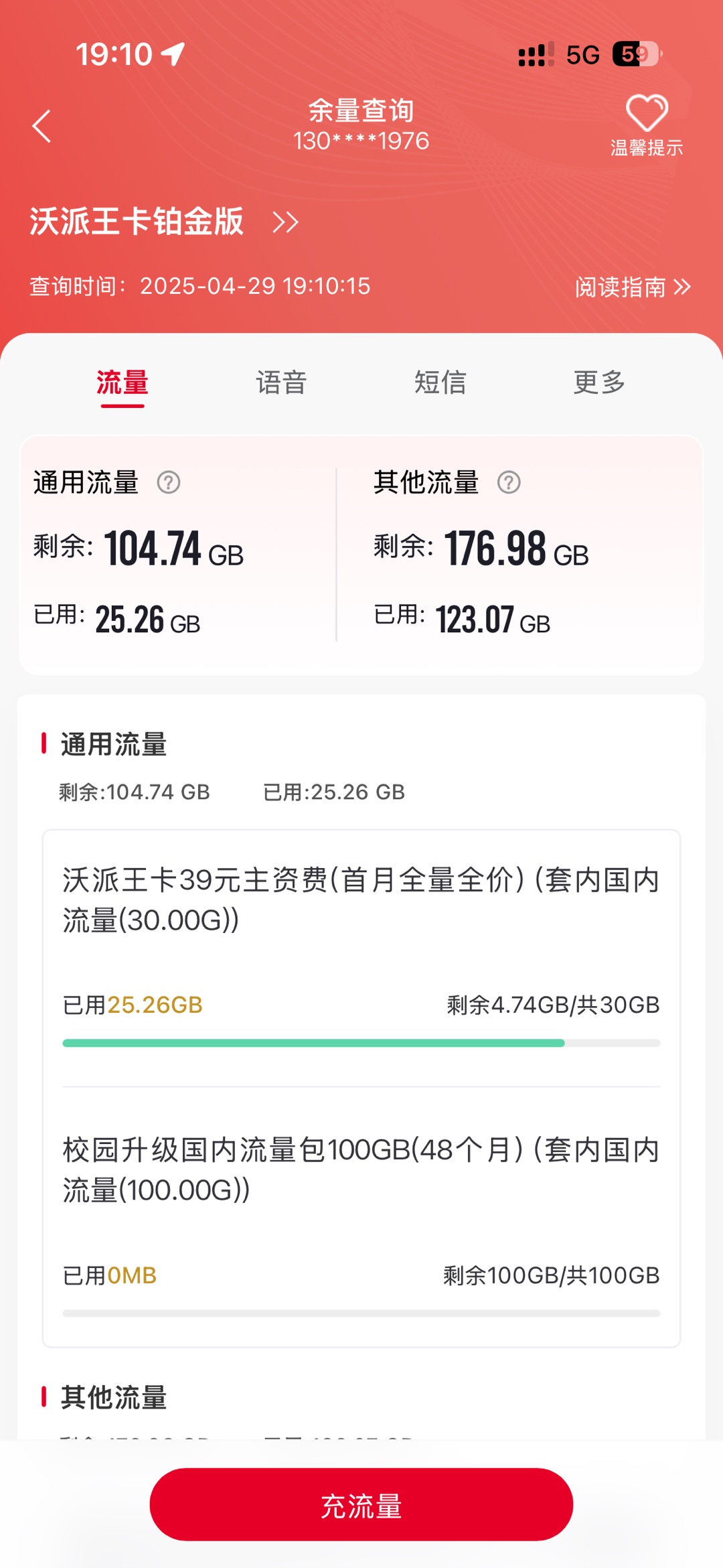Image resolution: width=723 pixels, height=1568 pixels.
Task: Open 阅读指南 link
Action: pos(632,287)
